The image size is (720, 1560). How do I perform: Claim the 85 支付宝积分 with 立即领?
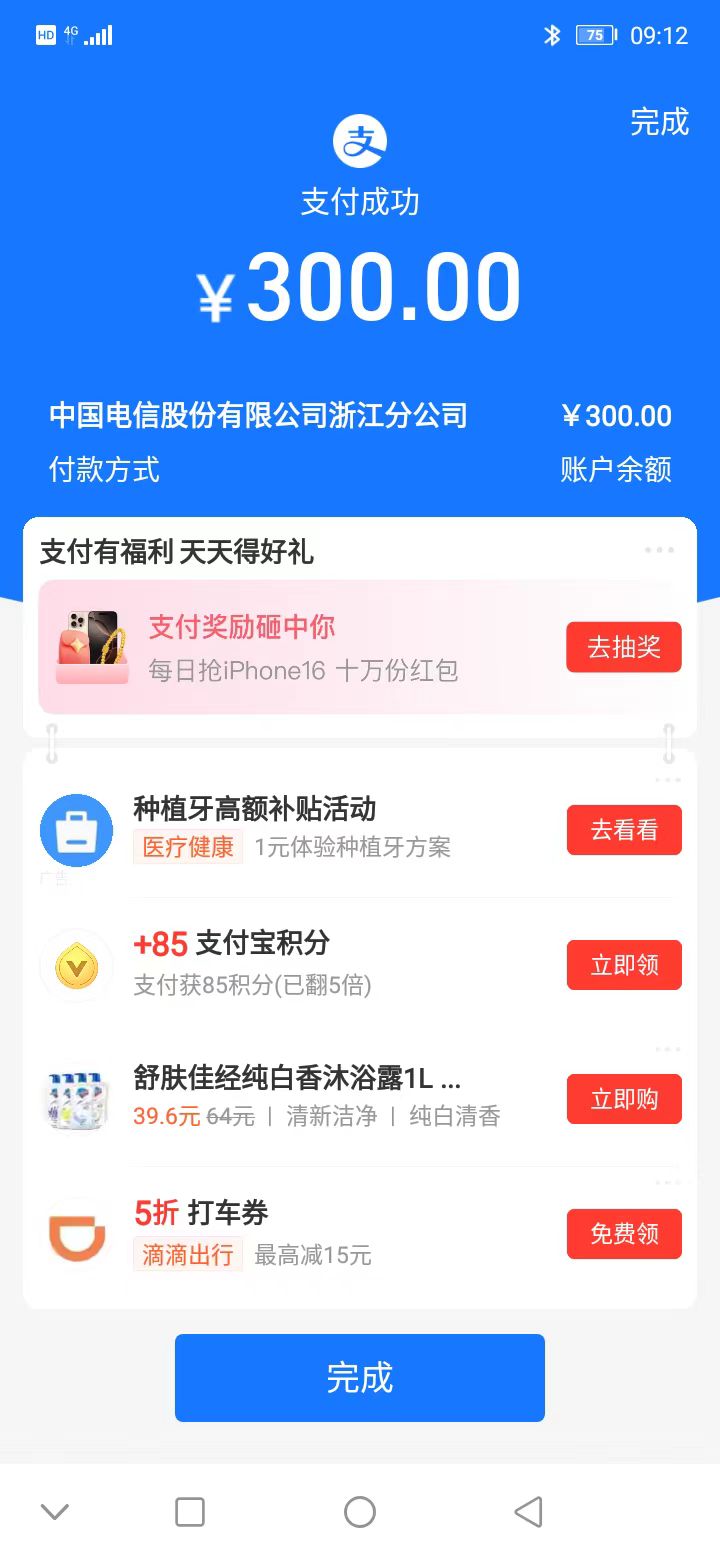click(624, 965)
